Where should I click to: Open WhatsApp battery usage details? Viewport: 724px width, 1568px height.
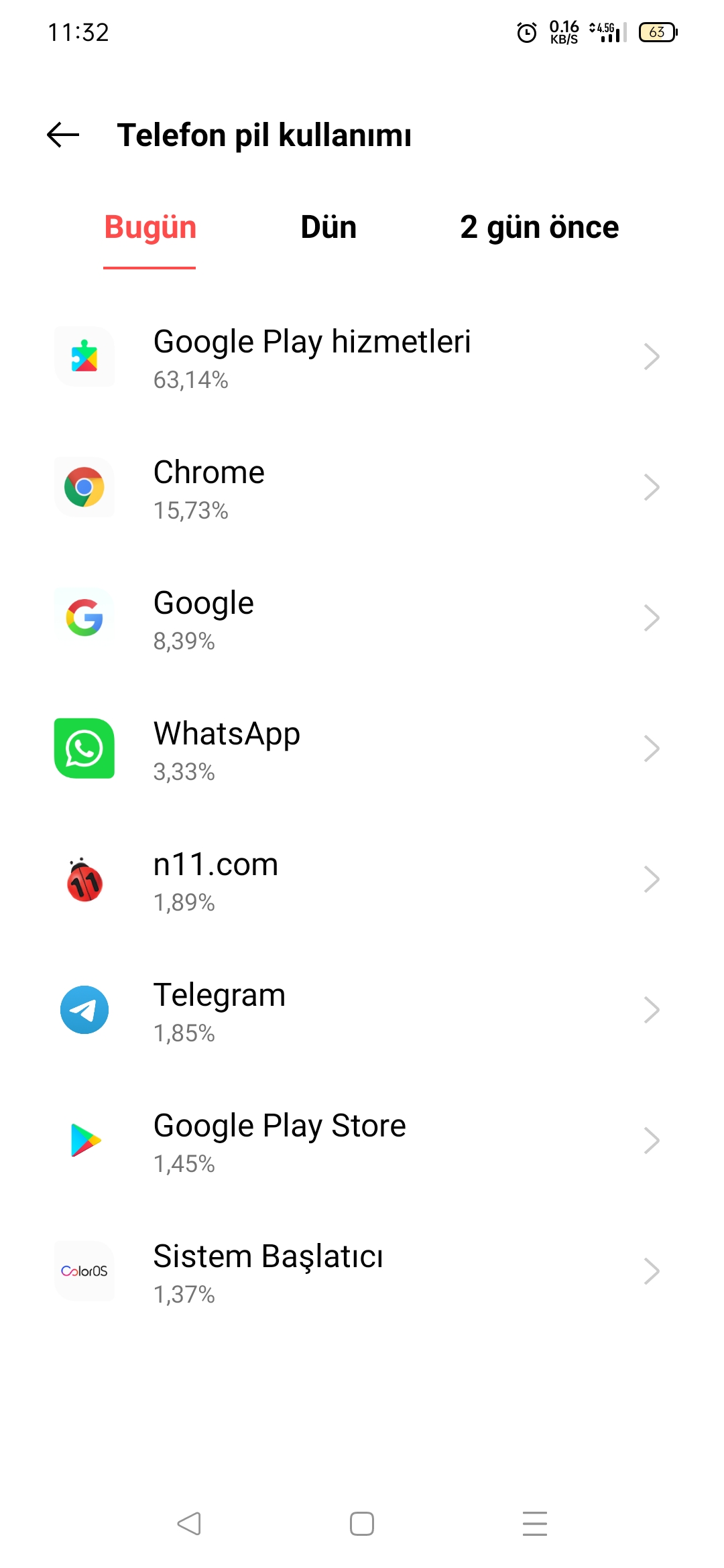(362, 749)
